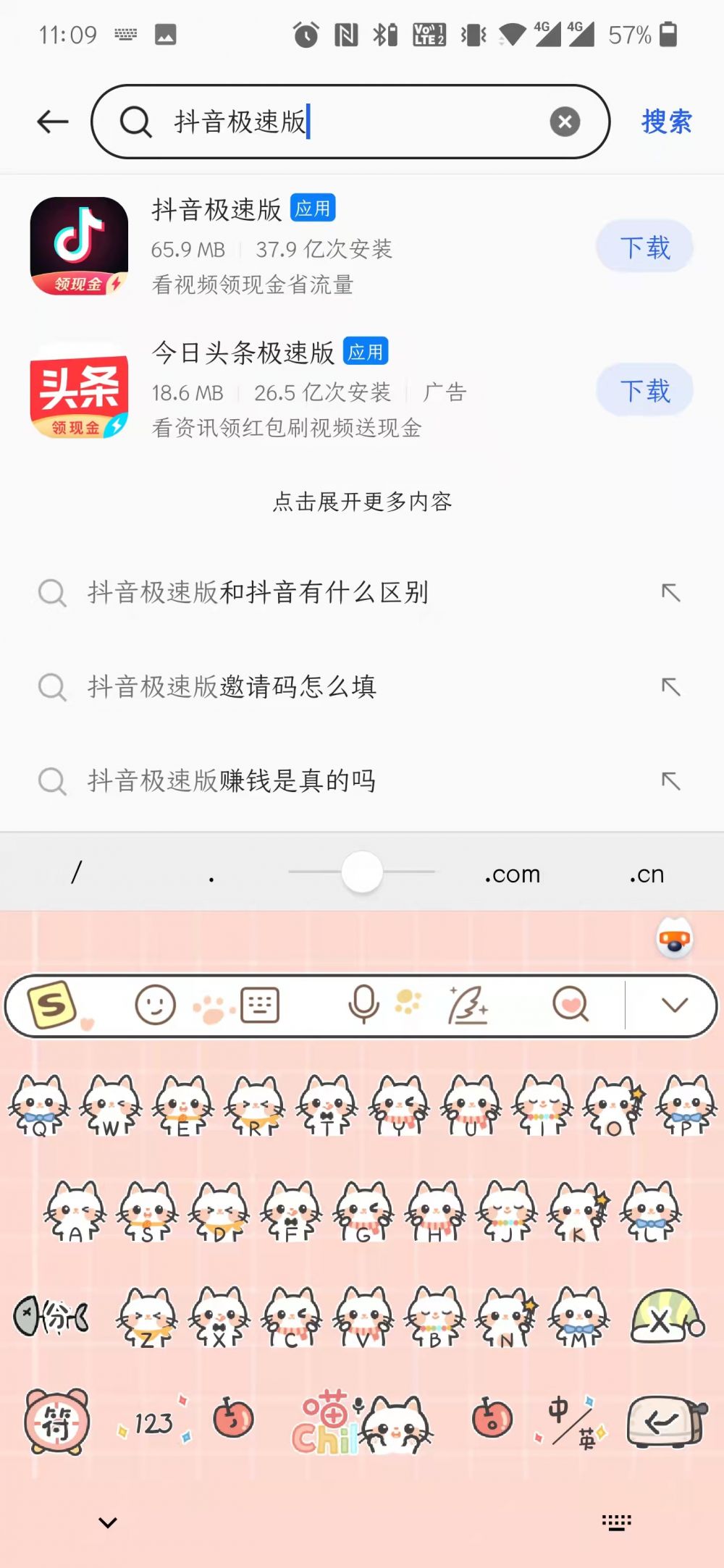Tap the 抖音极速版 app icon
The width and height of the screenshot is (724, 1568).
coord(79,246)
